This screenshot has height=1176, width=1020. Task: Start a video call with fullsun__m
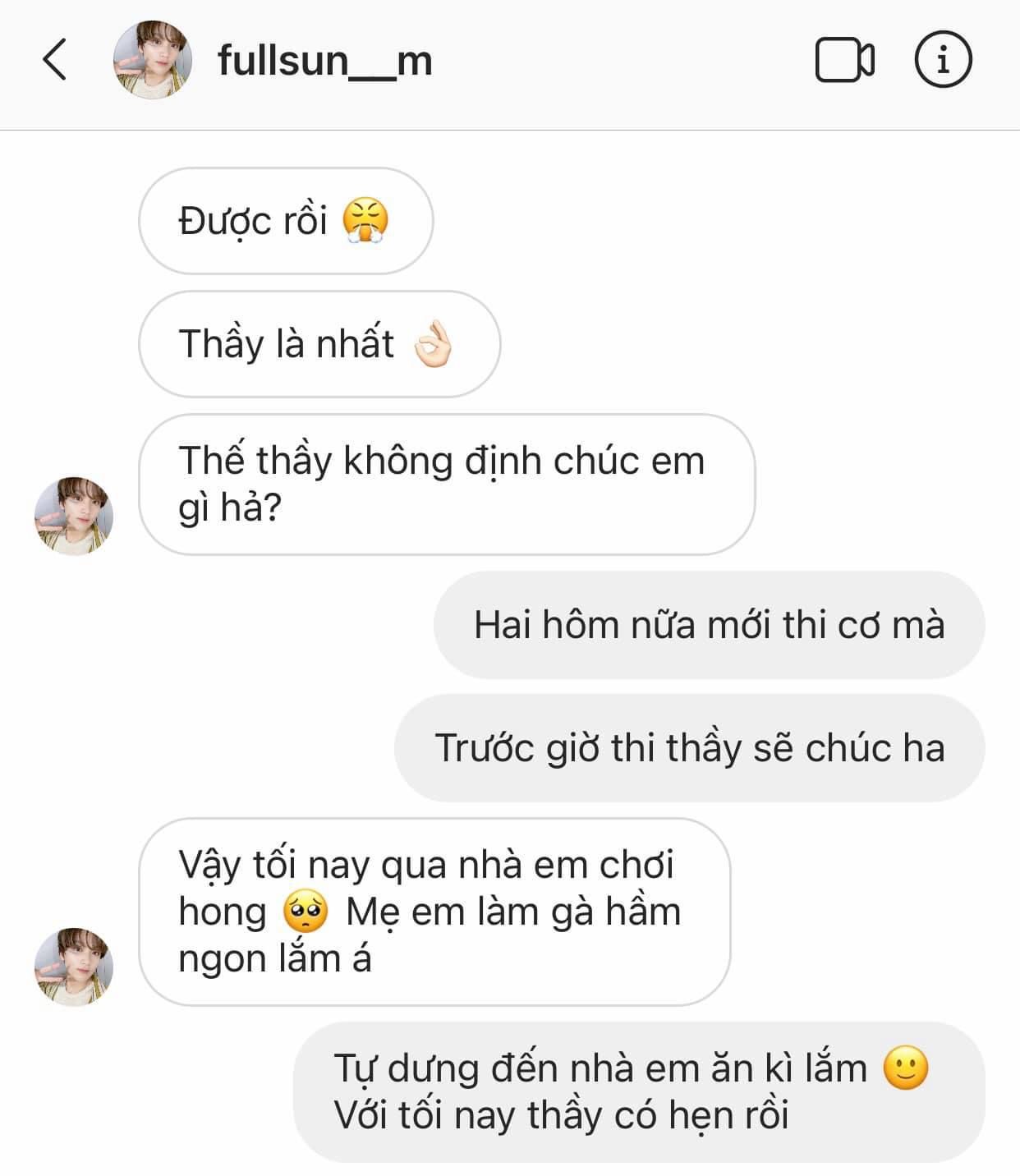(x=843, y=60)
